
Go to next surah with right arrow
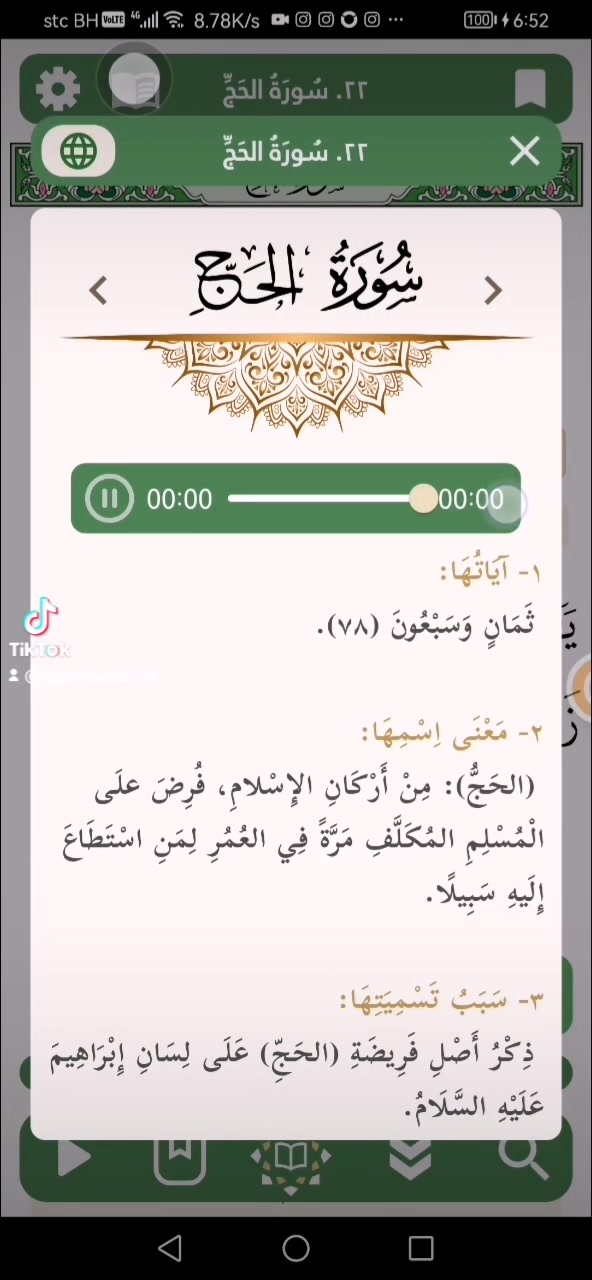pos(493,291)
